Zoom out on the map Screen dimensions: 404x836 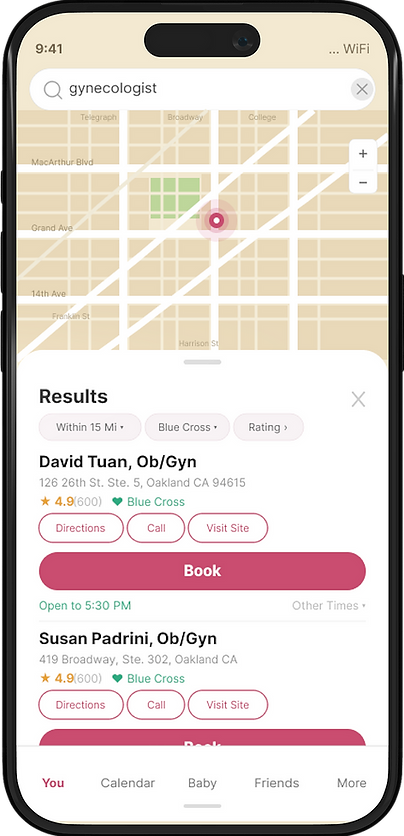pyautogui.click(x=363, y=182)
